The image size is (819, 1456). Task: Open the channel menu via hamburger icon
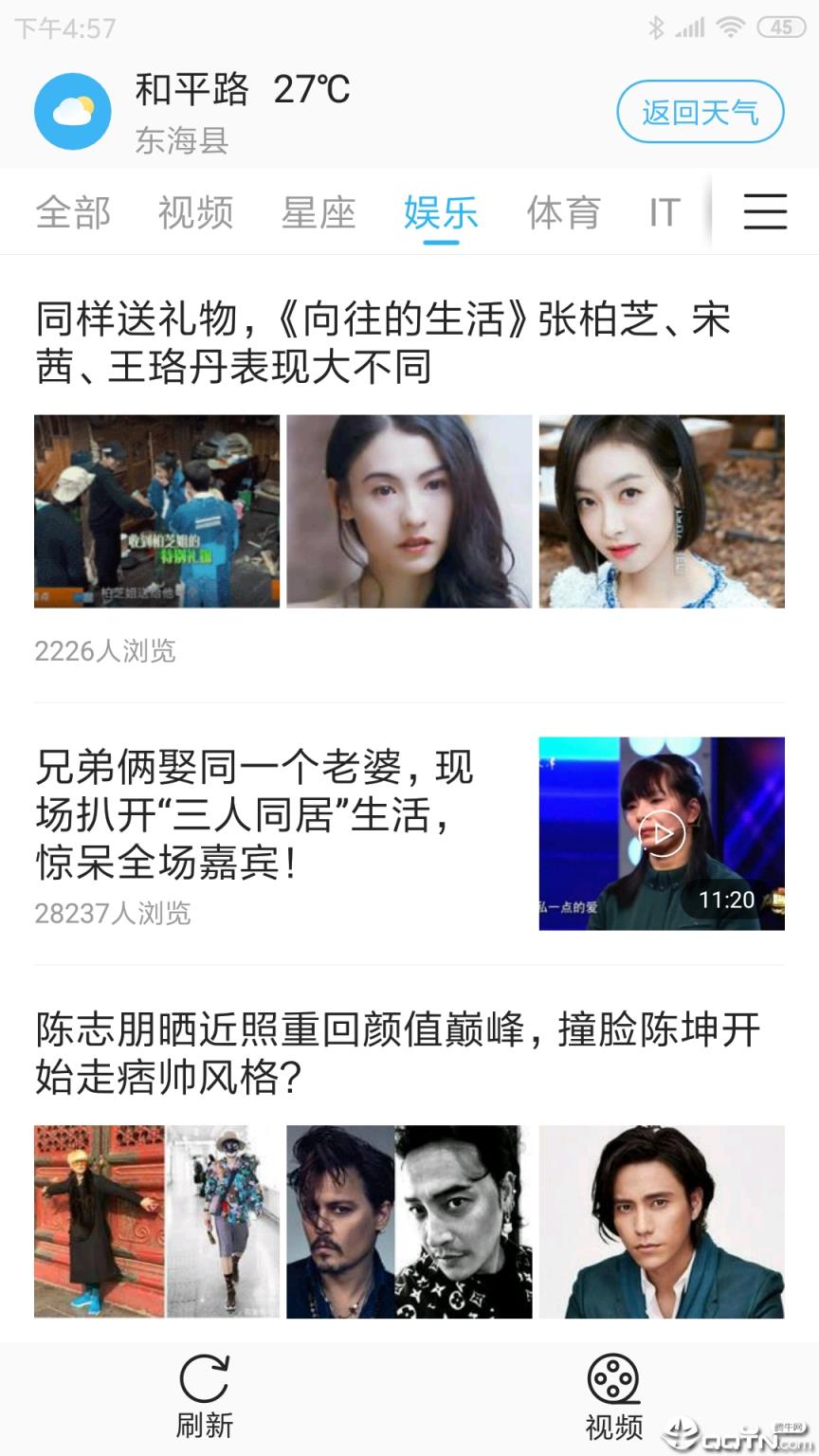(x=765, y=212)
